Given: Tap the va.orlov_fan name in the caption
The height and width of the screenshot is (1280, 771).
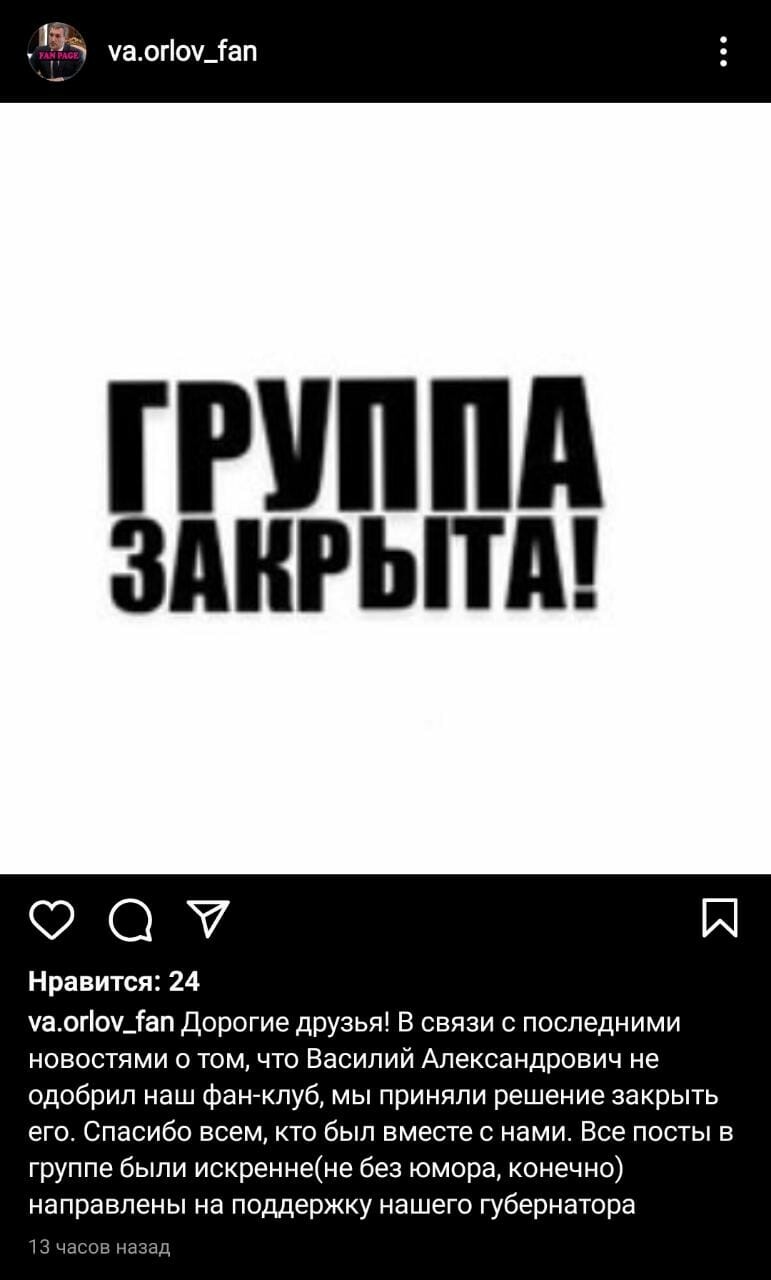Looking at the screenshot, I should coord(102,1023).
